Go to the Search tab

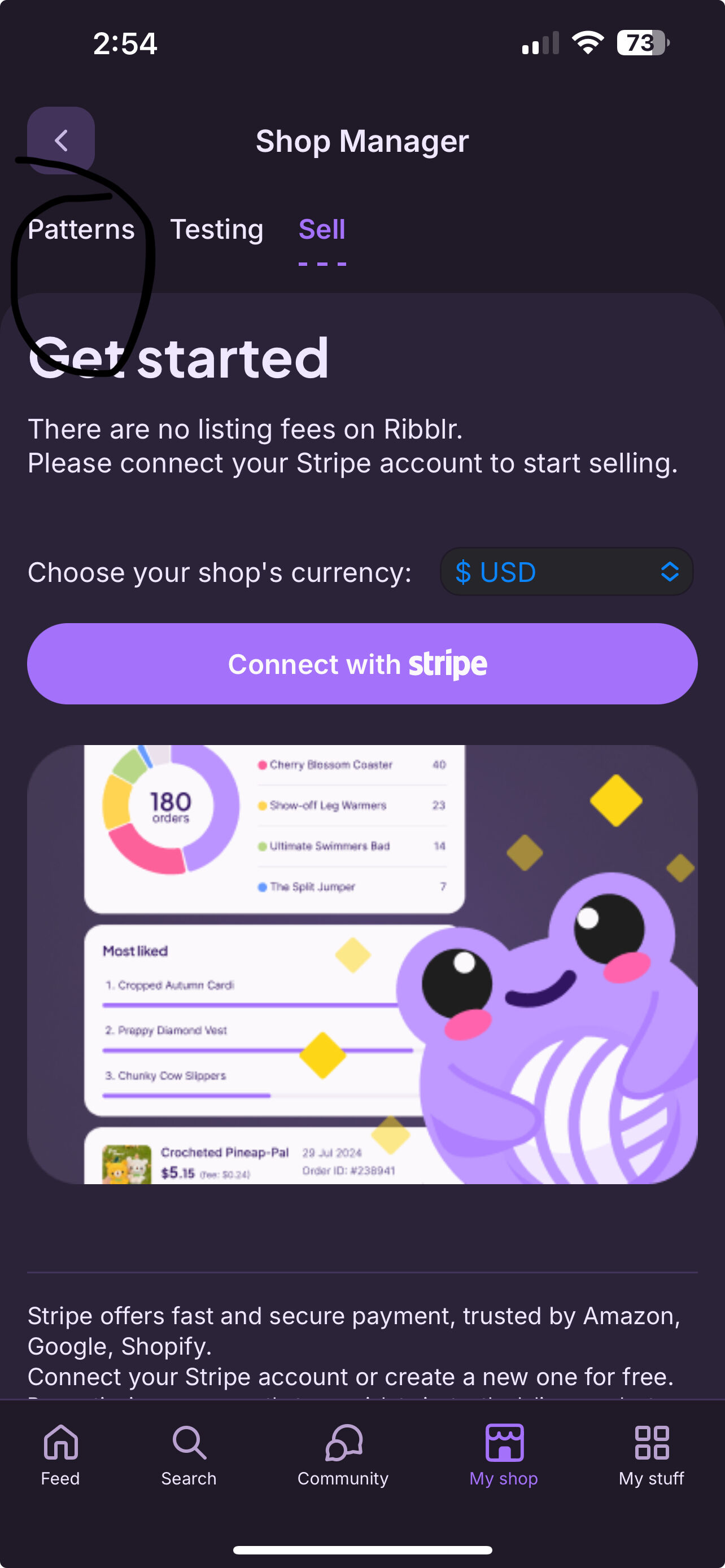point(189,1455)
